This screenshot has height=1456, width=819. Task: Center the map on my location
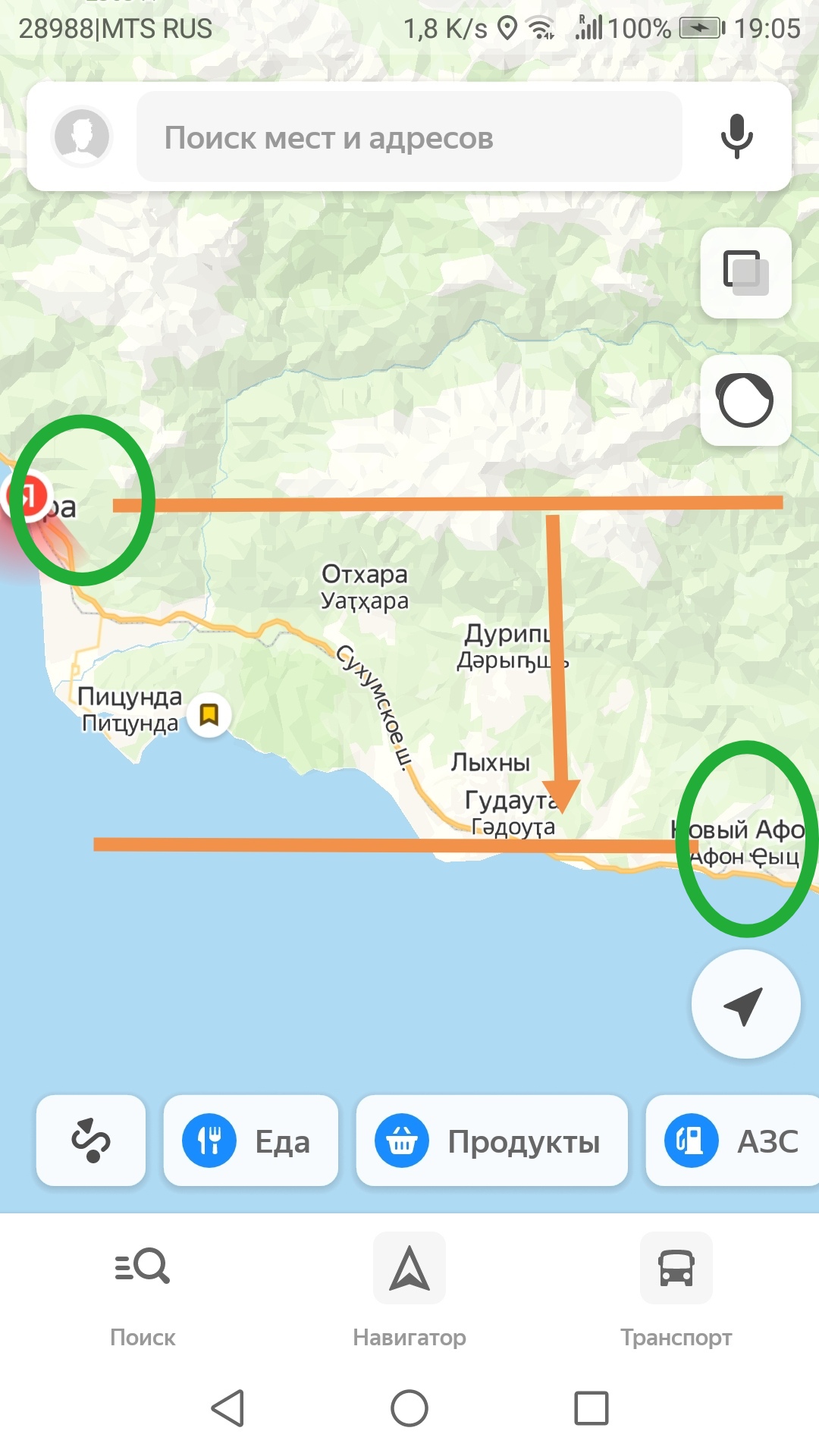point(745,1004)
